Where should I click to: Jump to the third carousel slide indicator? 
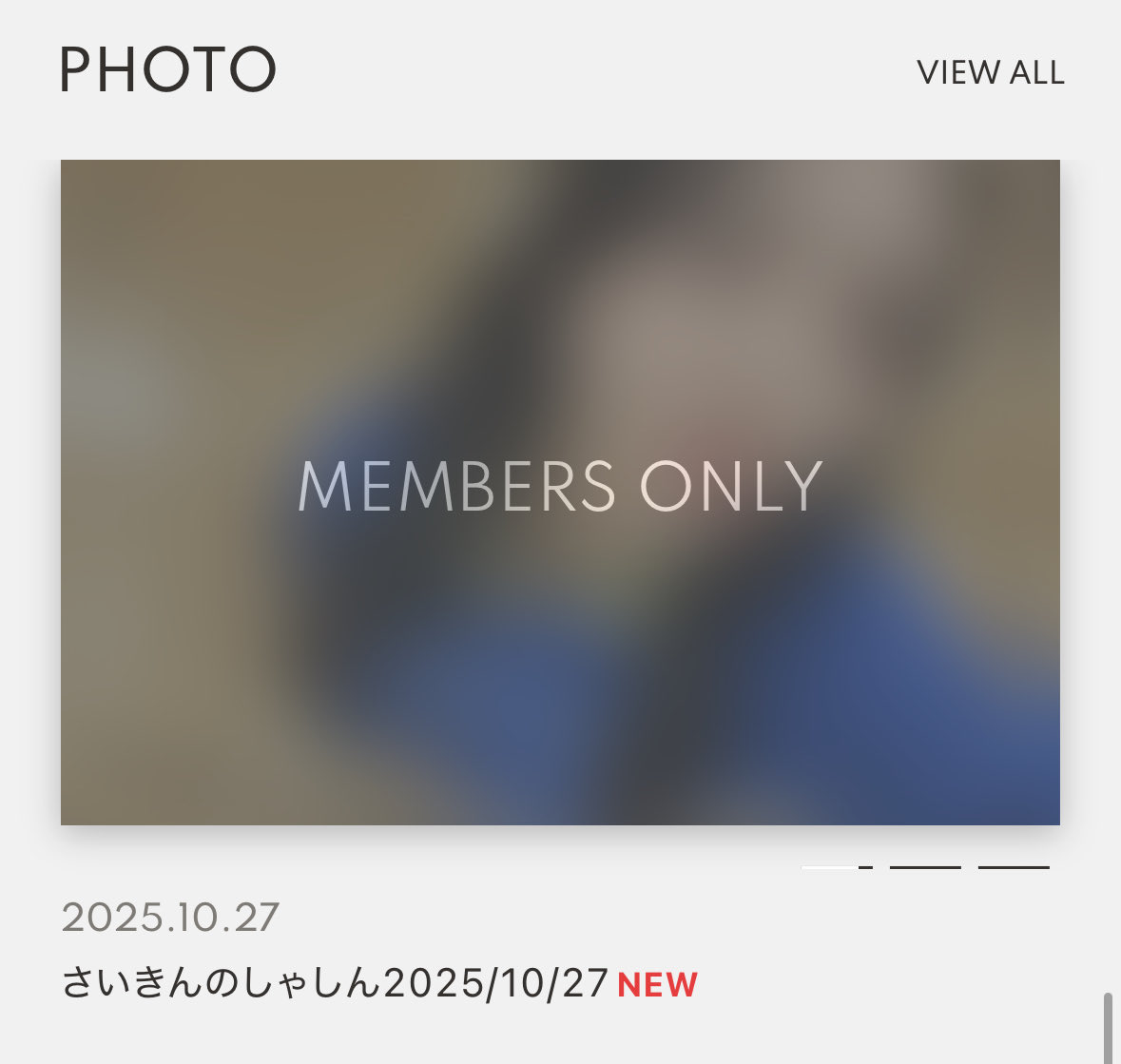click(x=1014, y=867)
